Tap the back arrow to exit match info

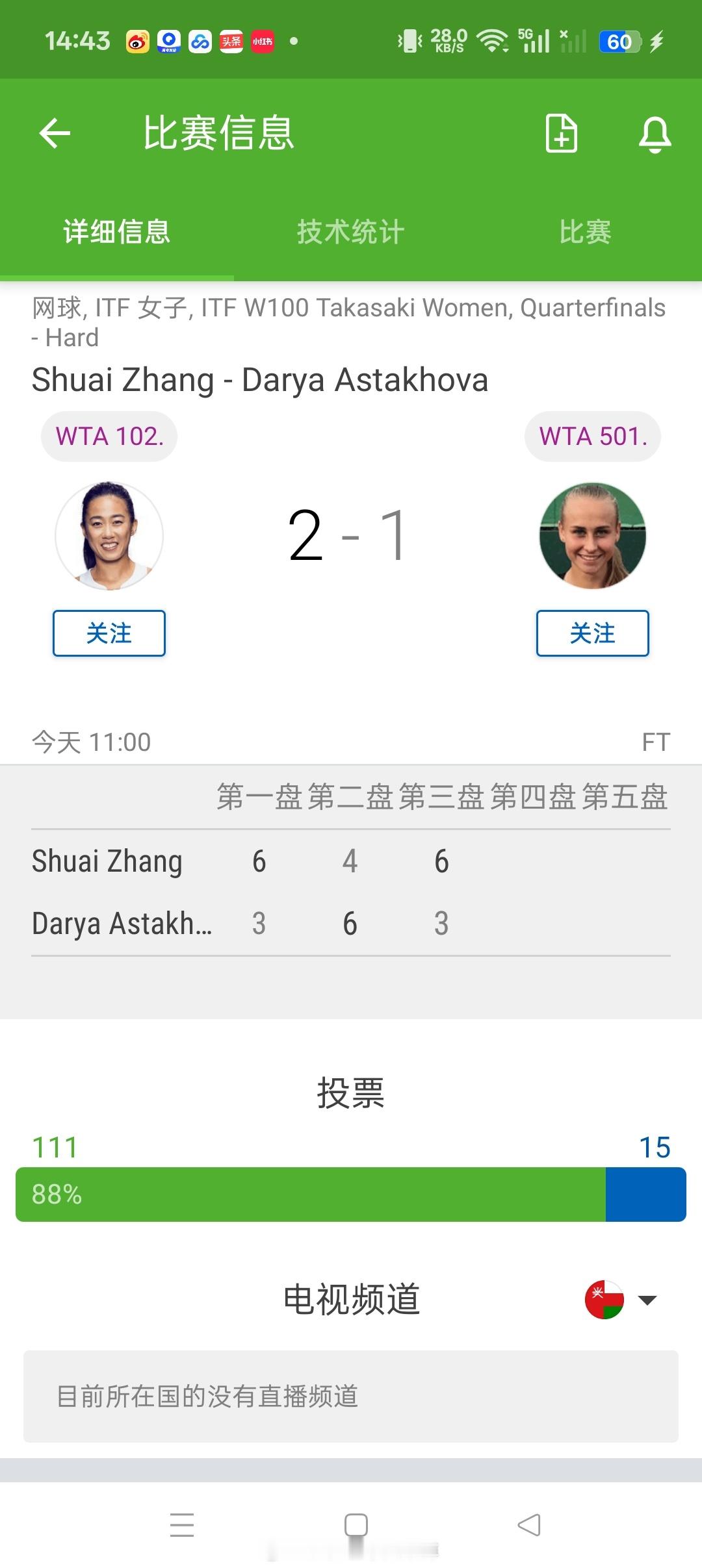[54, 133]
